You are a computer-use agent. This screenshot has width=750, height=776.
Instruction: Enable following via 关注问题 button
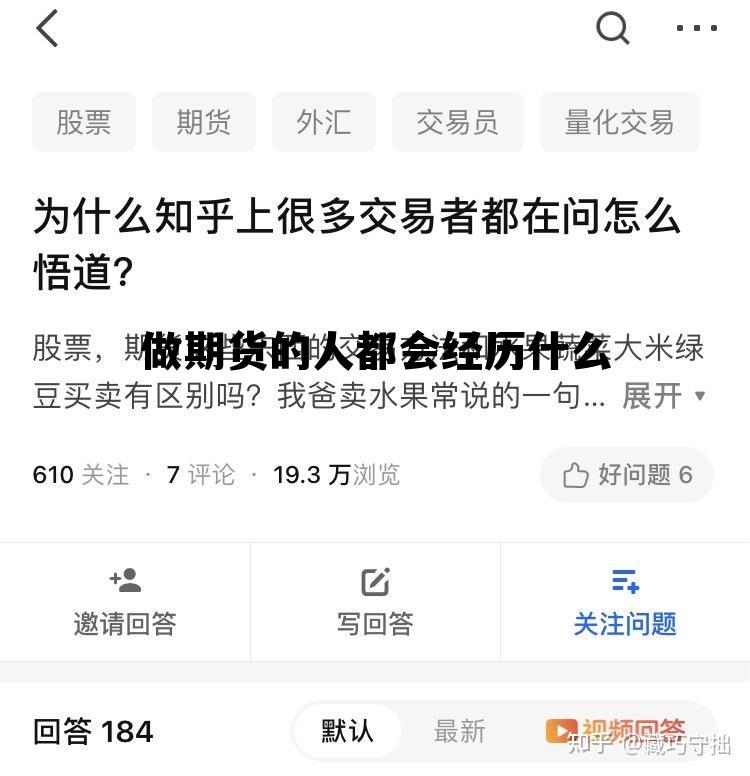coord(624,623)
